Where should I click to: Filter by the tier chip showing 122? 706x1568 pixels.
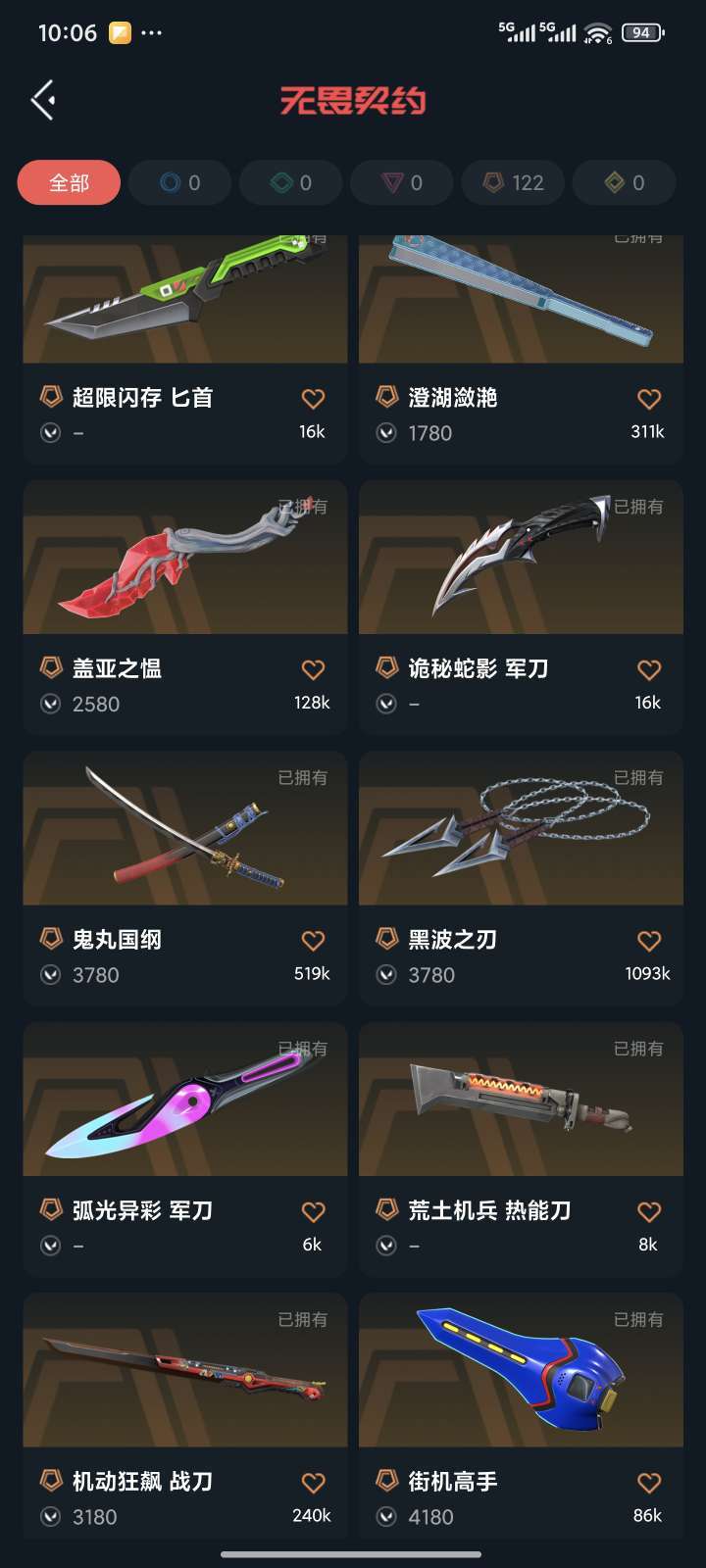coord(513,182)
